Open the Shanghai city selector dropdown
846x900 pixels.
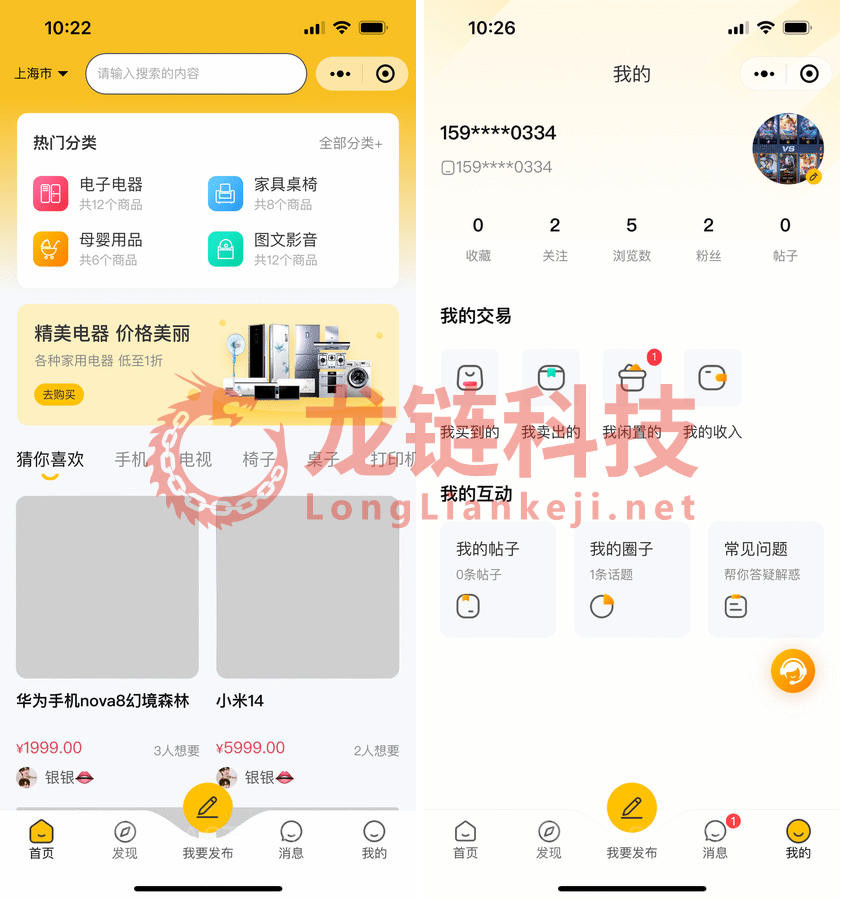[x=41, y=74]
